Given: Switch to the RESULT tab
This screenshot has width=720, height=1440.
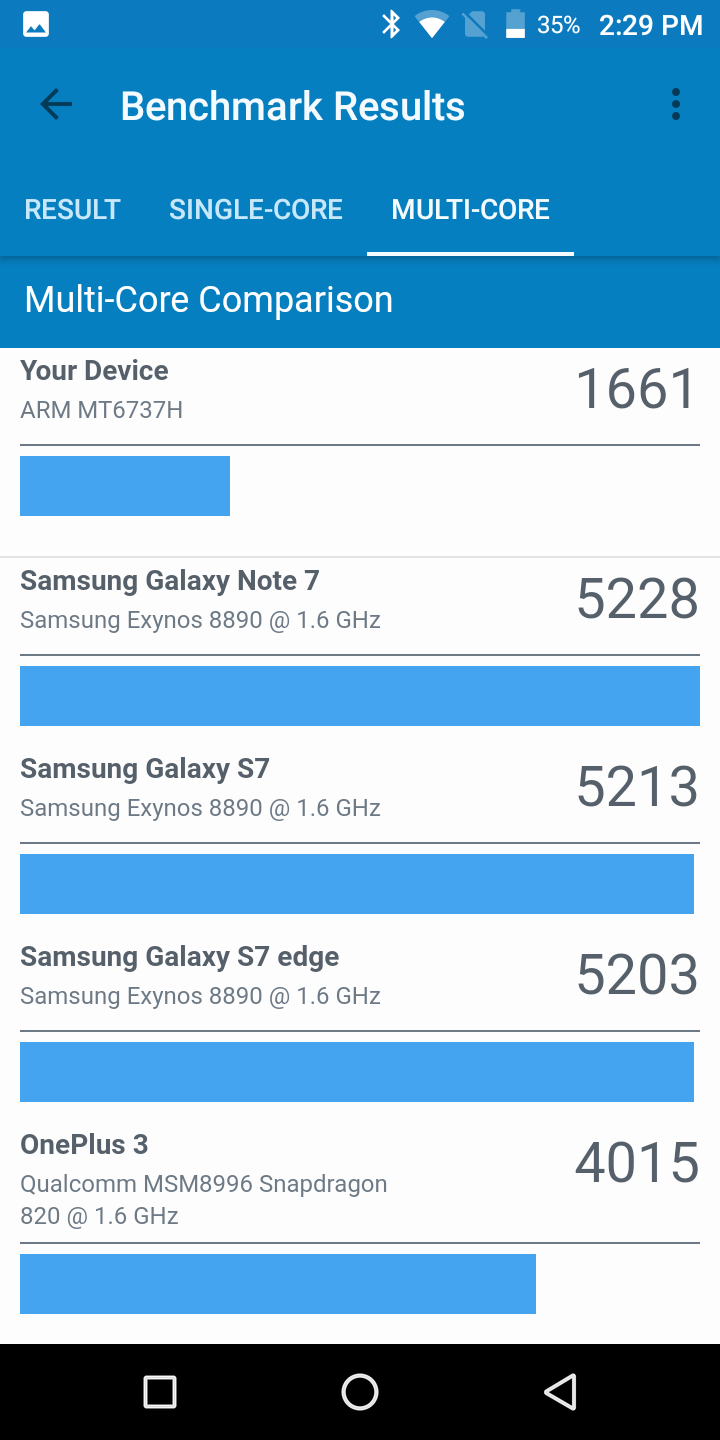Looking at the screenshot, I should (72, 209).
